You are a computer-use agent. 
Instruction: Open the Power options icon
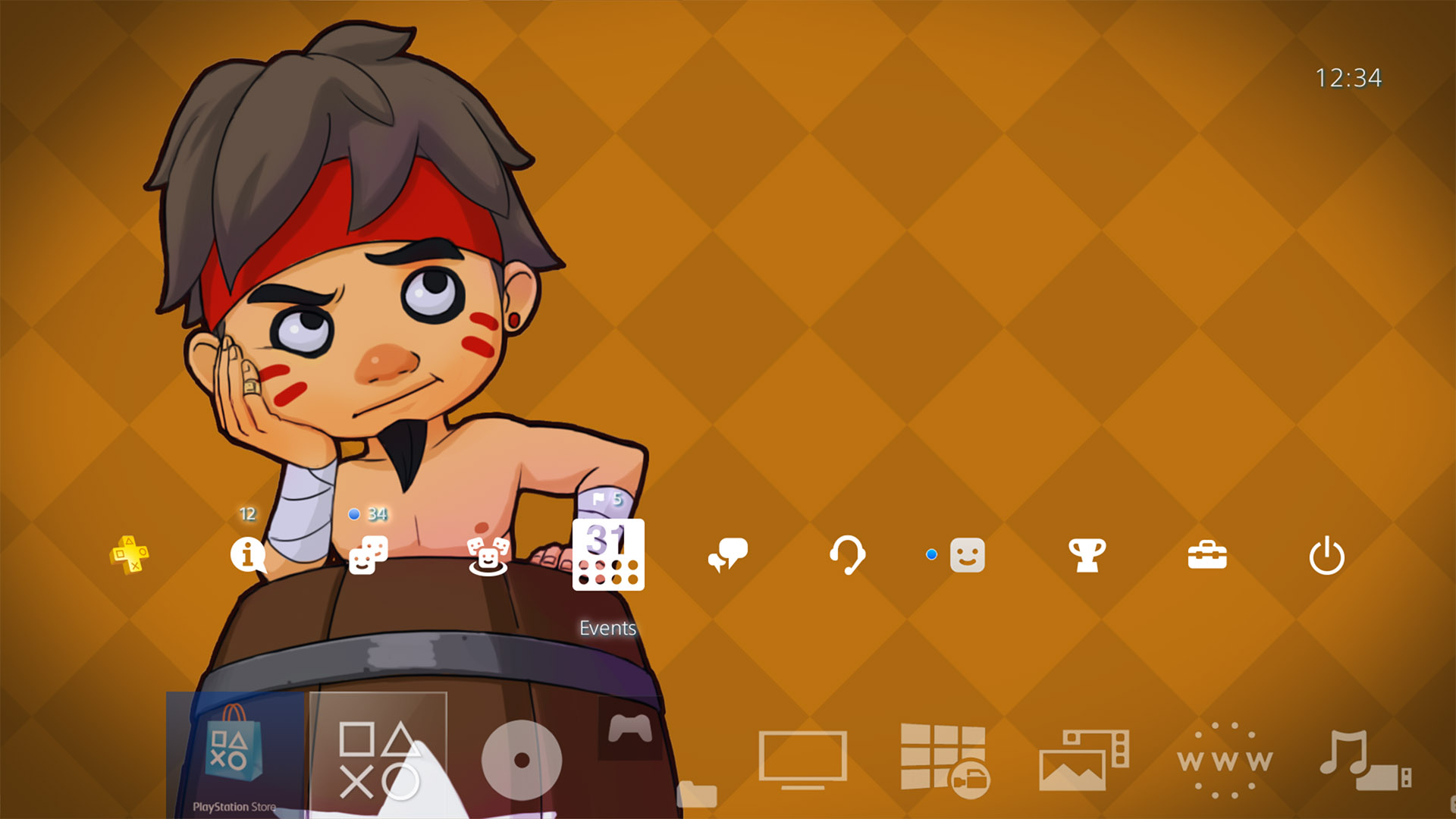(x=1326, y=555)
